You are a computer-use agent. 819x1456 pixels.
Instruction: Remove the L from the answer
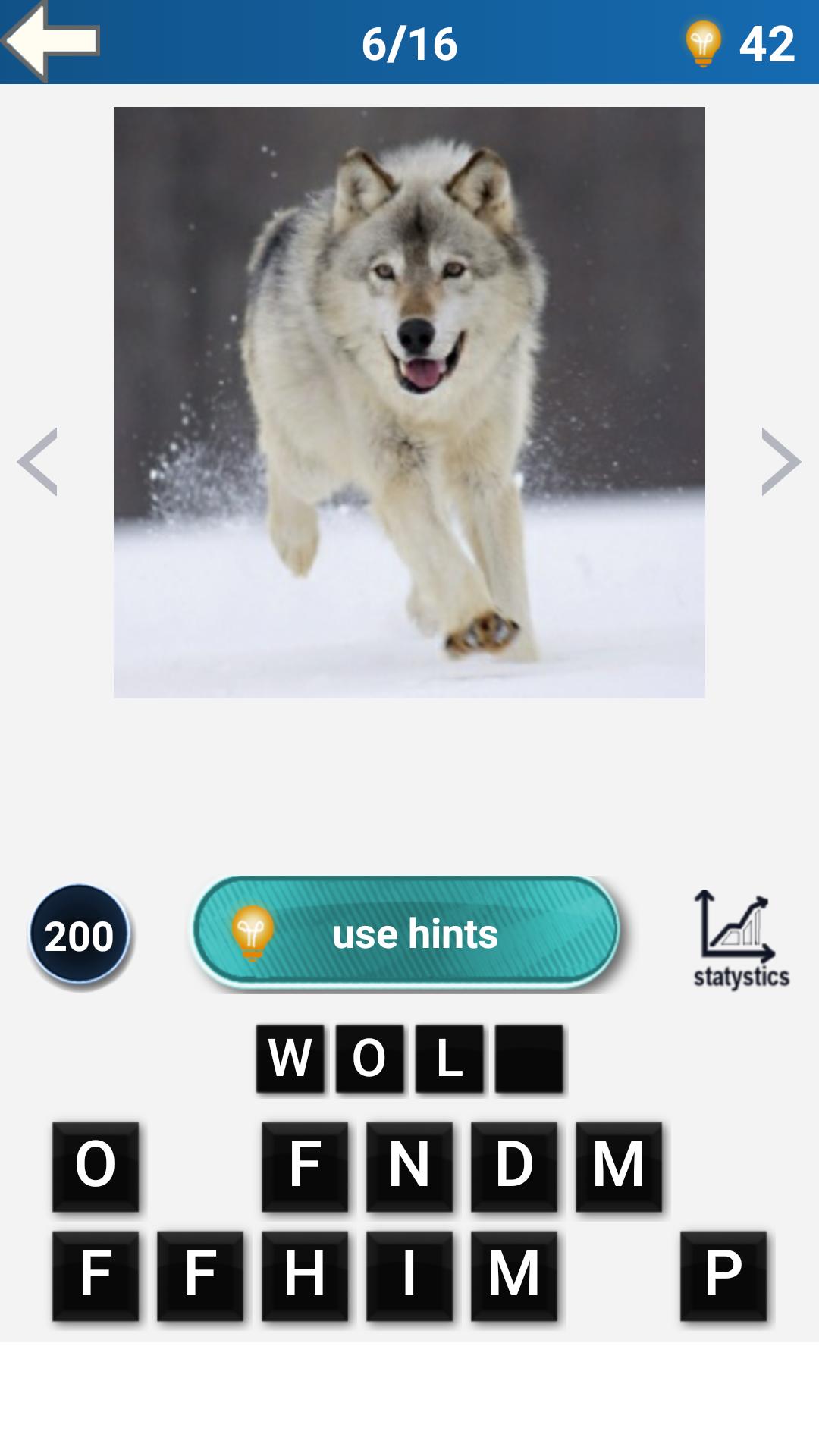450,1058
